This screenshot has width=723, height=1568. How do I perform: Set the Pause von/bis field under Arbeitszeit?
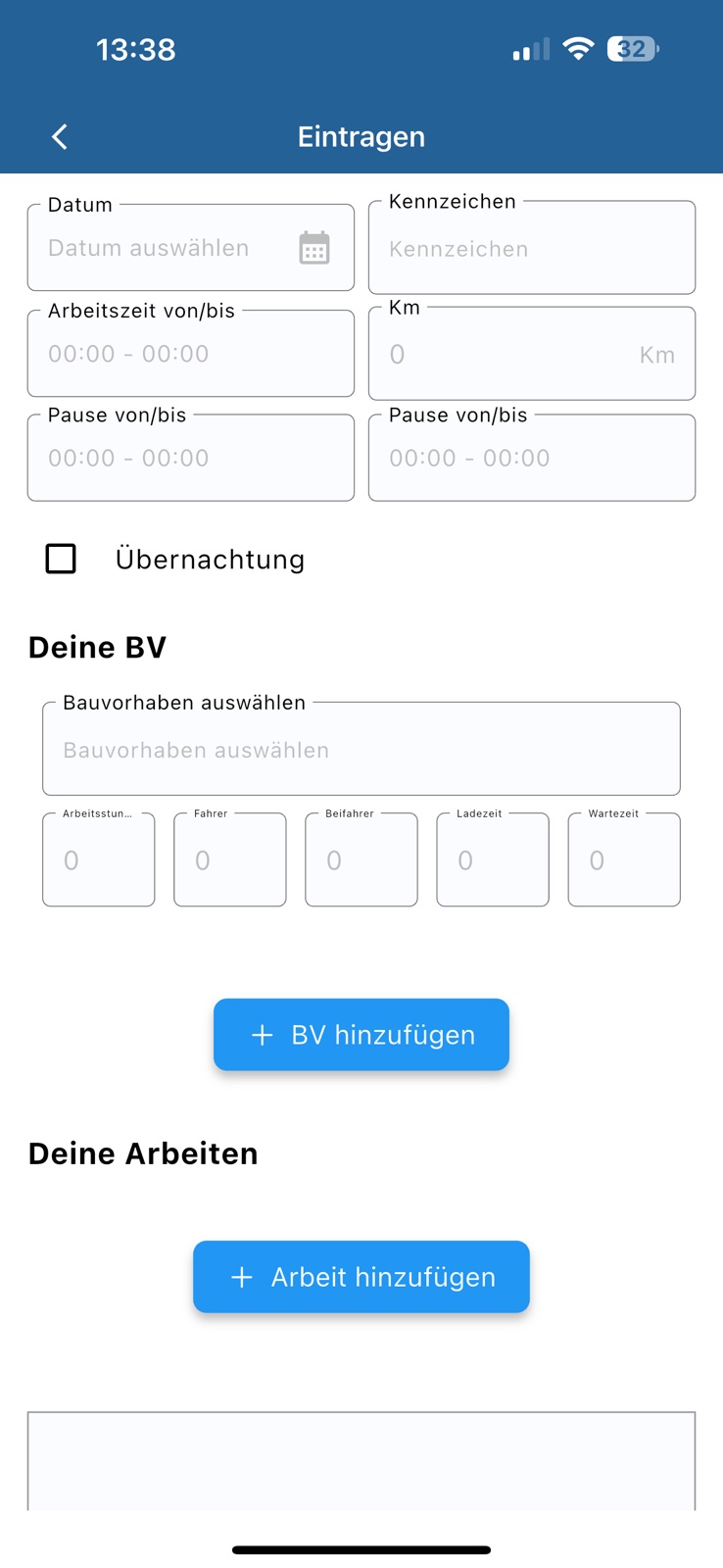(x=191, y=458)
